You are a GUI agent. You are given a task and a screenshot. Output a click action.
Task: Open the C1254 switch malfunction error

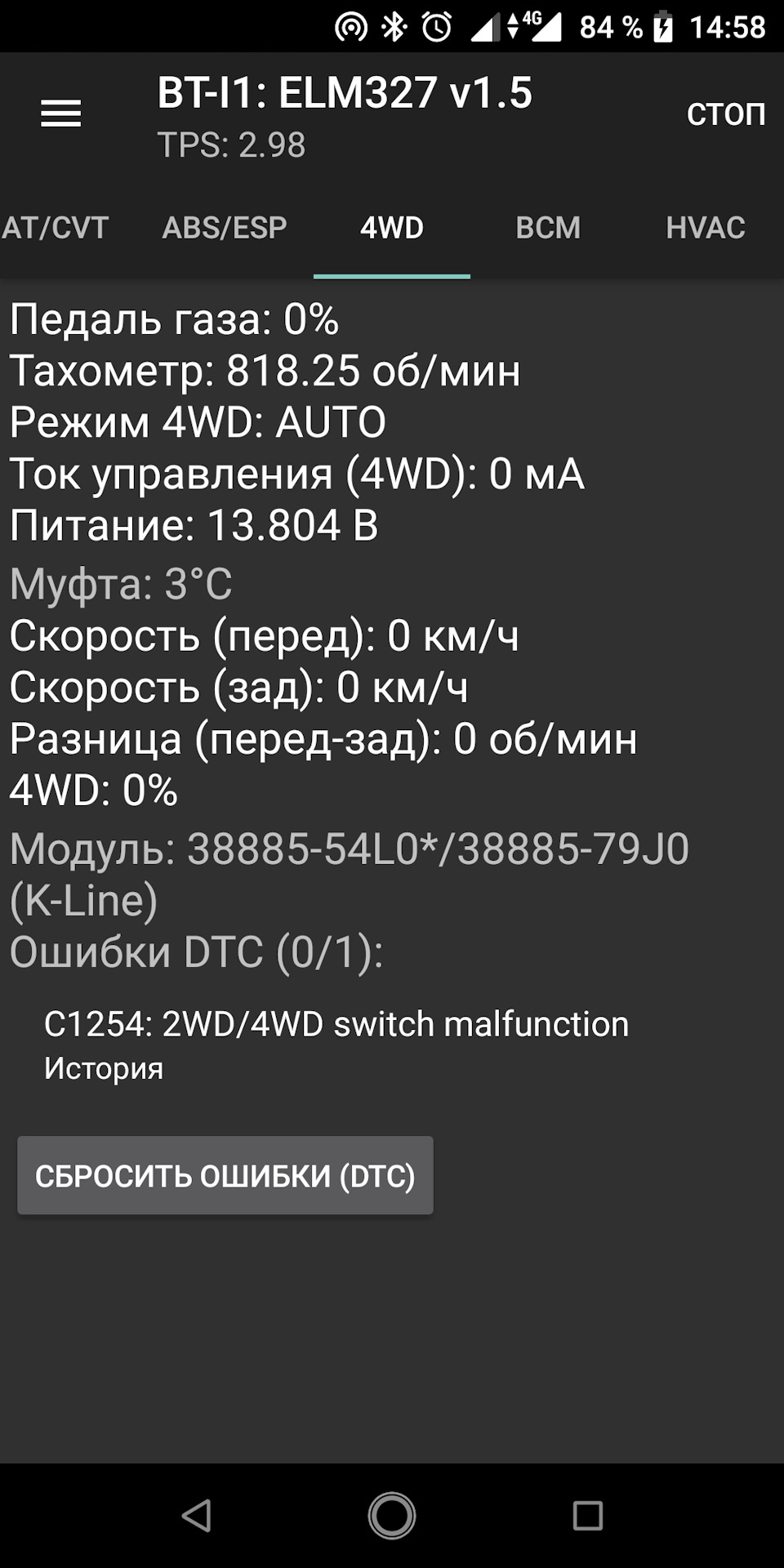[x=336, y=1043]
